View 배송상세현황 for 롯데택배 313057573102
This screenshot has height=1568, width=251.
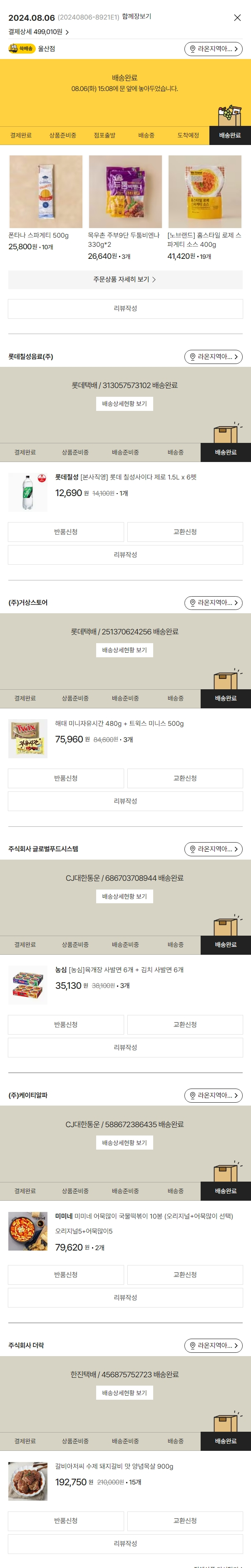click(124, 403)
